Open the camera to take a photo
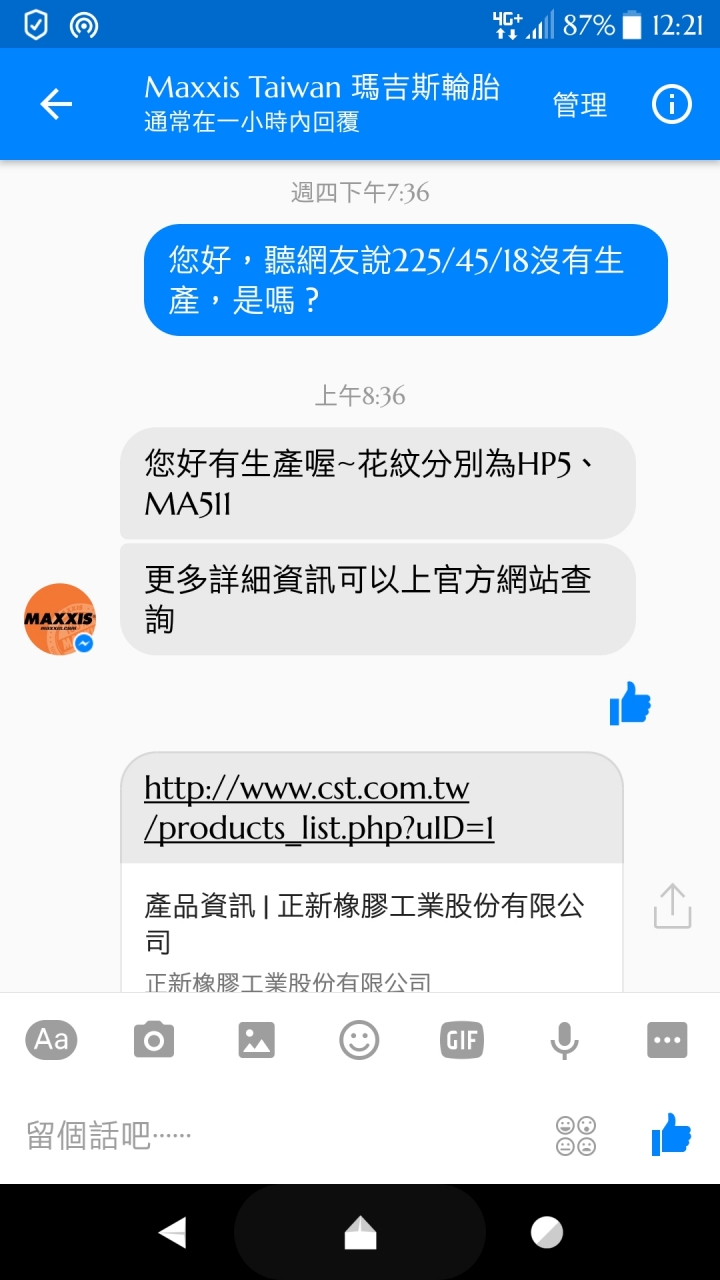720x1280 pixels. [154, 1041]
